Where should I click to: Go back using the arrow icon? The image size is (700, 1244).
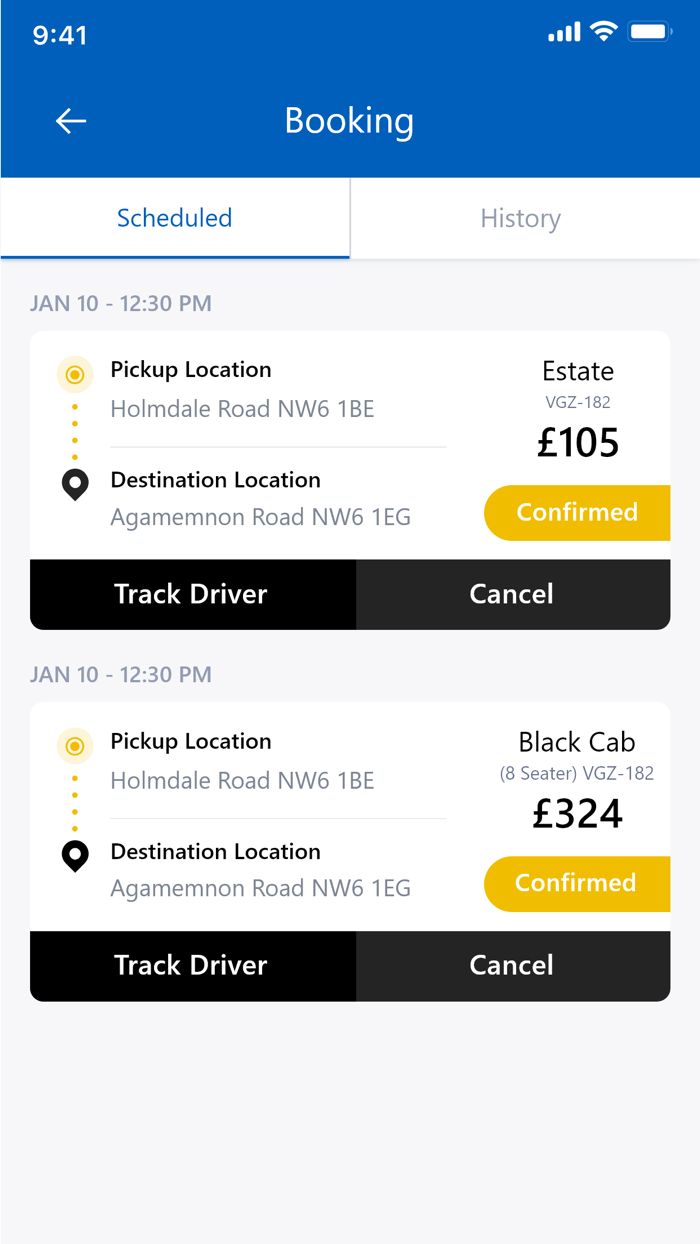(x=71, y=121)
